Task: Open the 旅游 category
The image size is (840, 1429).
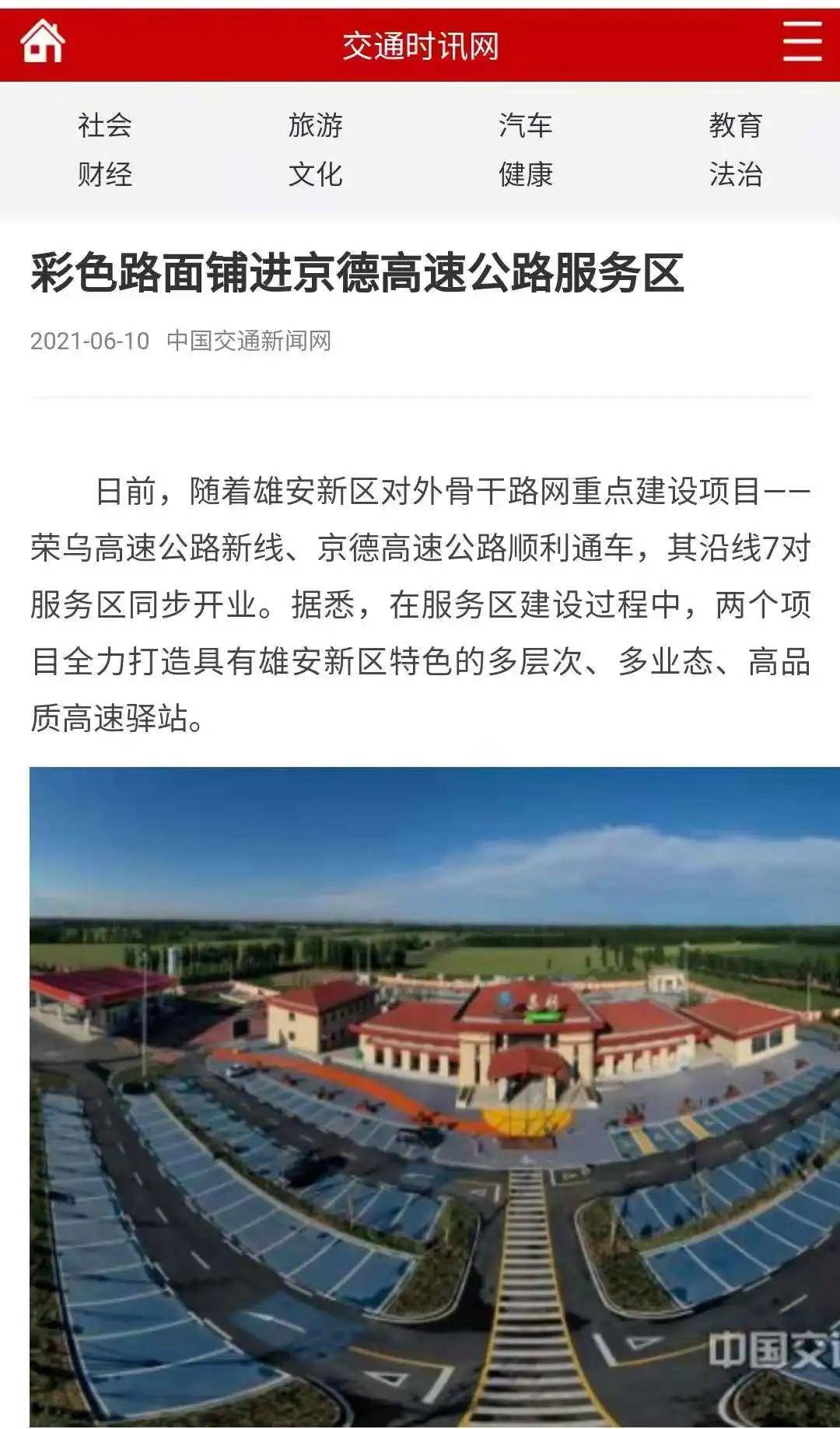Action: [x=315, y=125]
